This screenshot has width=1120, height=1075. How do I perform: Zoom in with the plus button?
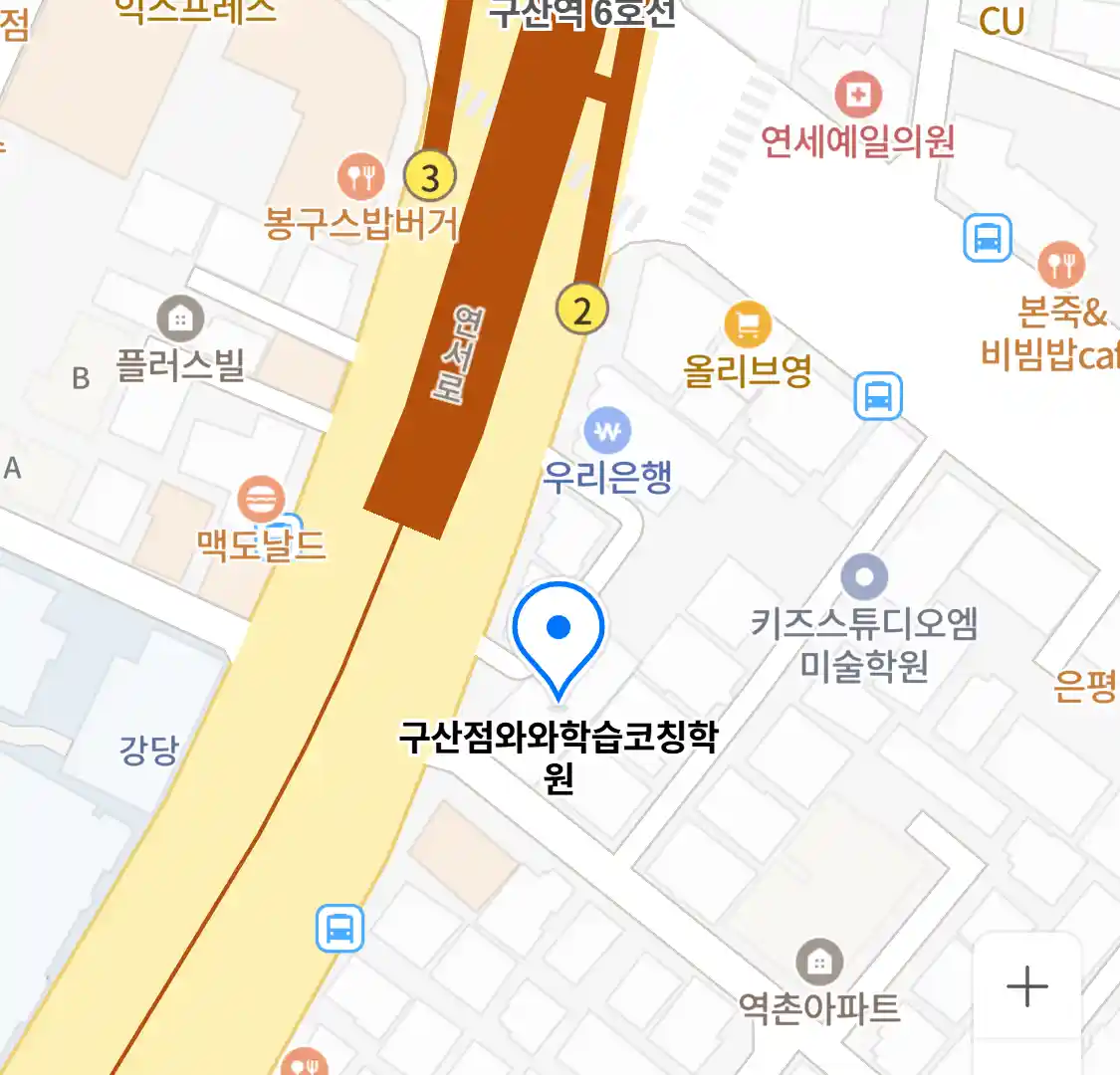coord(1026,986)
